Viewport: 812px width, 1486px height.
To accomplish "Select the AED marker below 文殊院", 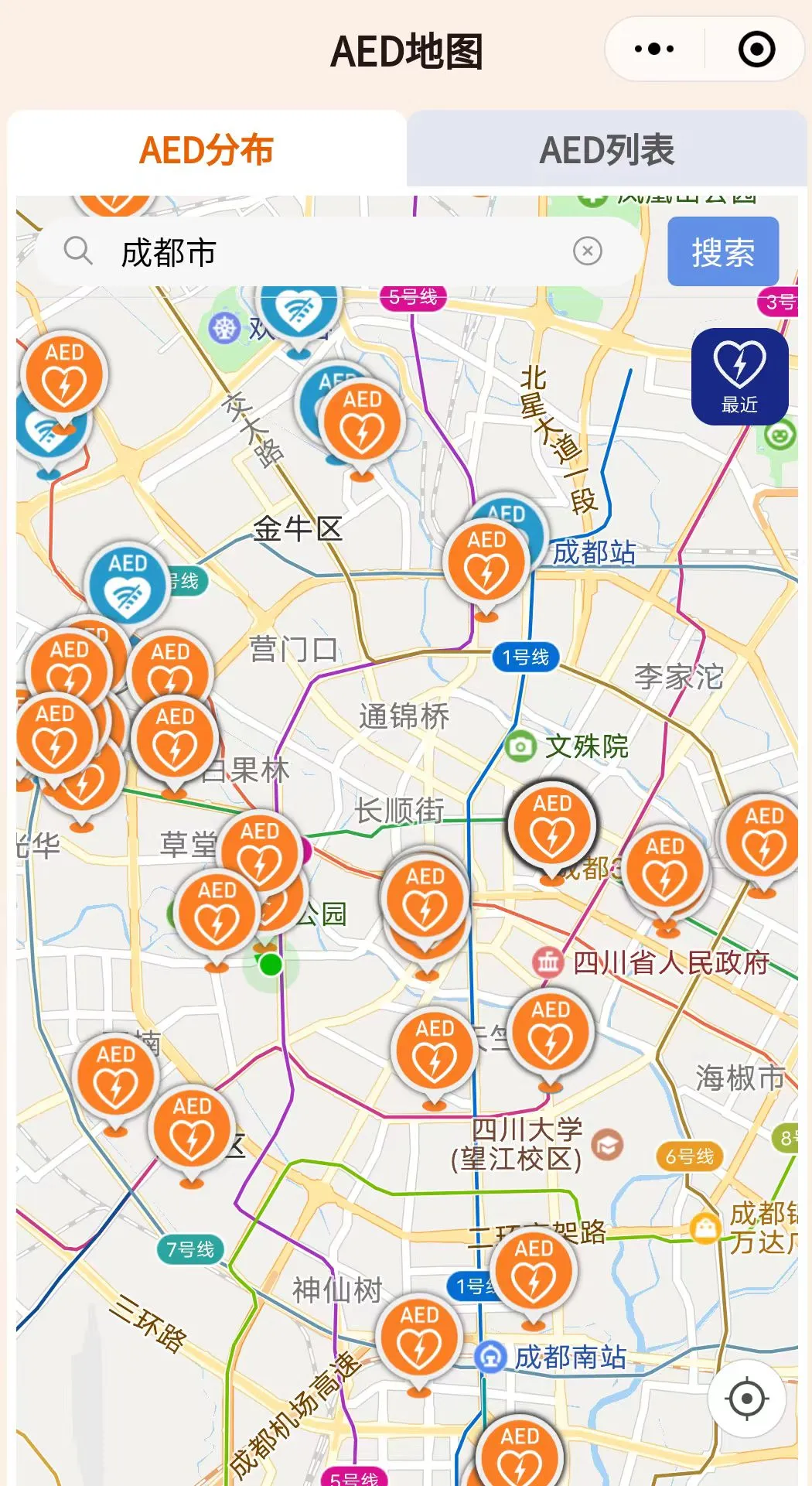I will pos(552,826).
